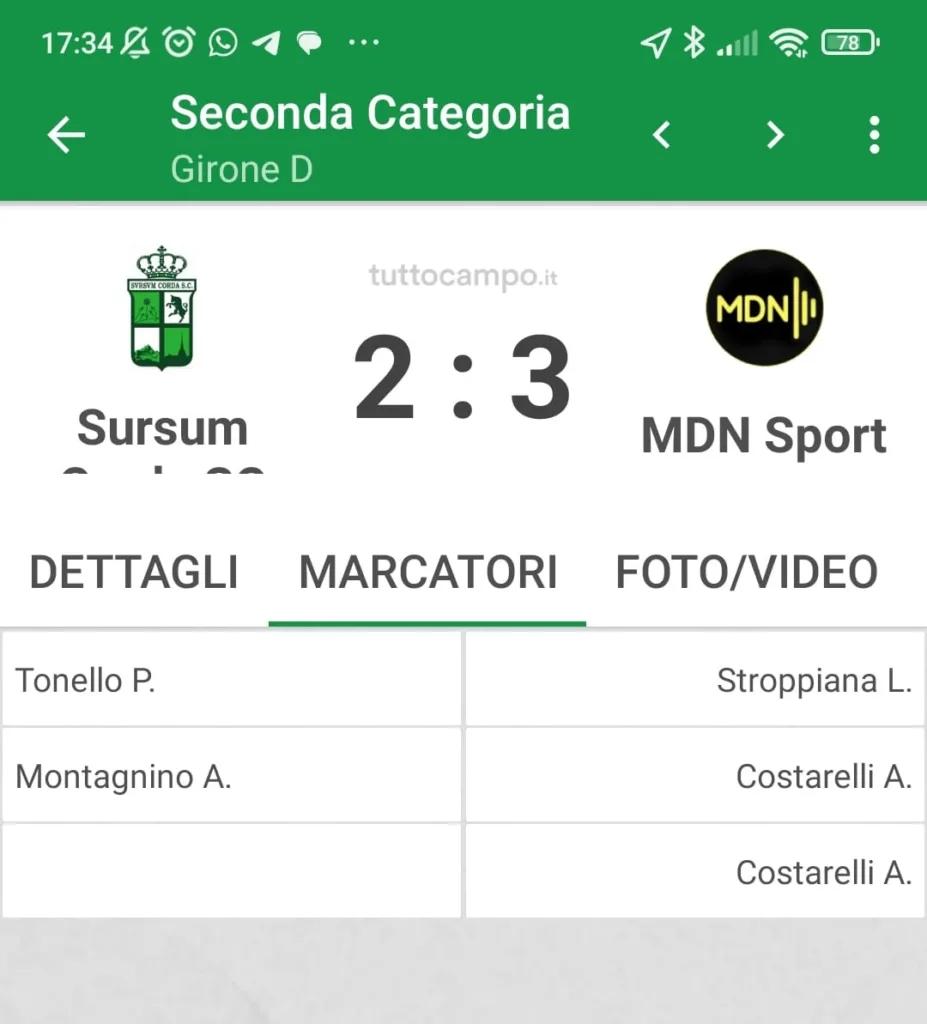Open the three-dot overflow menu
927x1024 pixels.
coord(874,135)
